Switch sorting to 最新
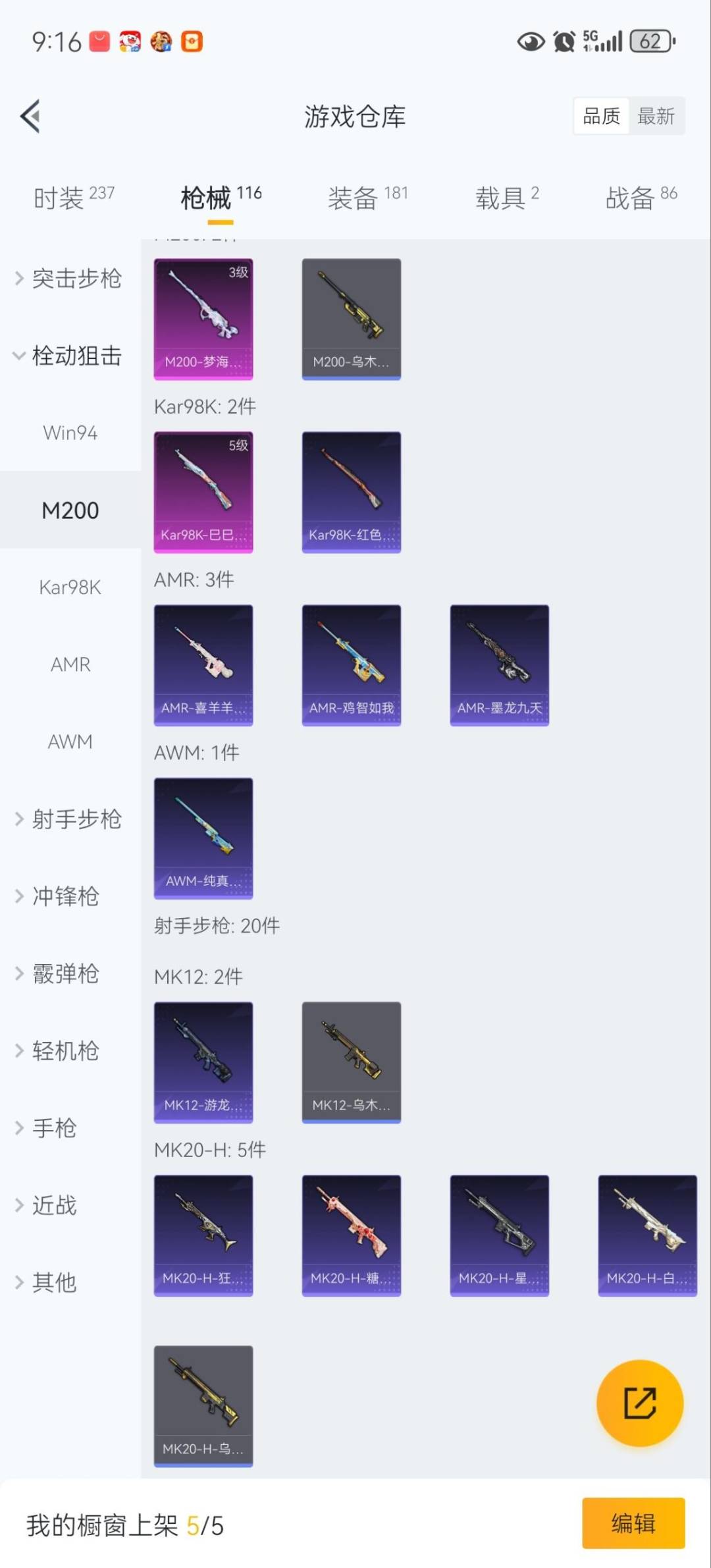Image resolution: width=711 pixels, height=1568 pixels. [x=656, y=116]
